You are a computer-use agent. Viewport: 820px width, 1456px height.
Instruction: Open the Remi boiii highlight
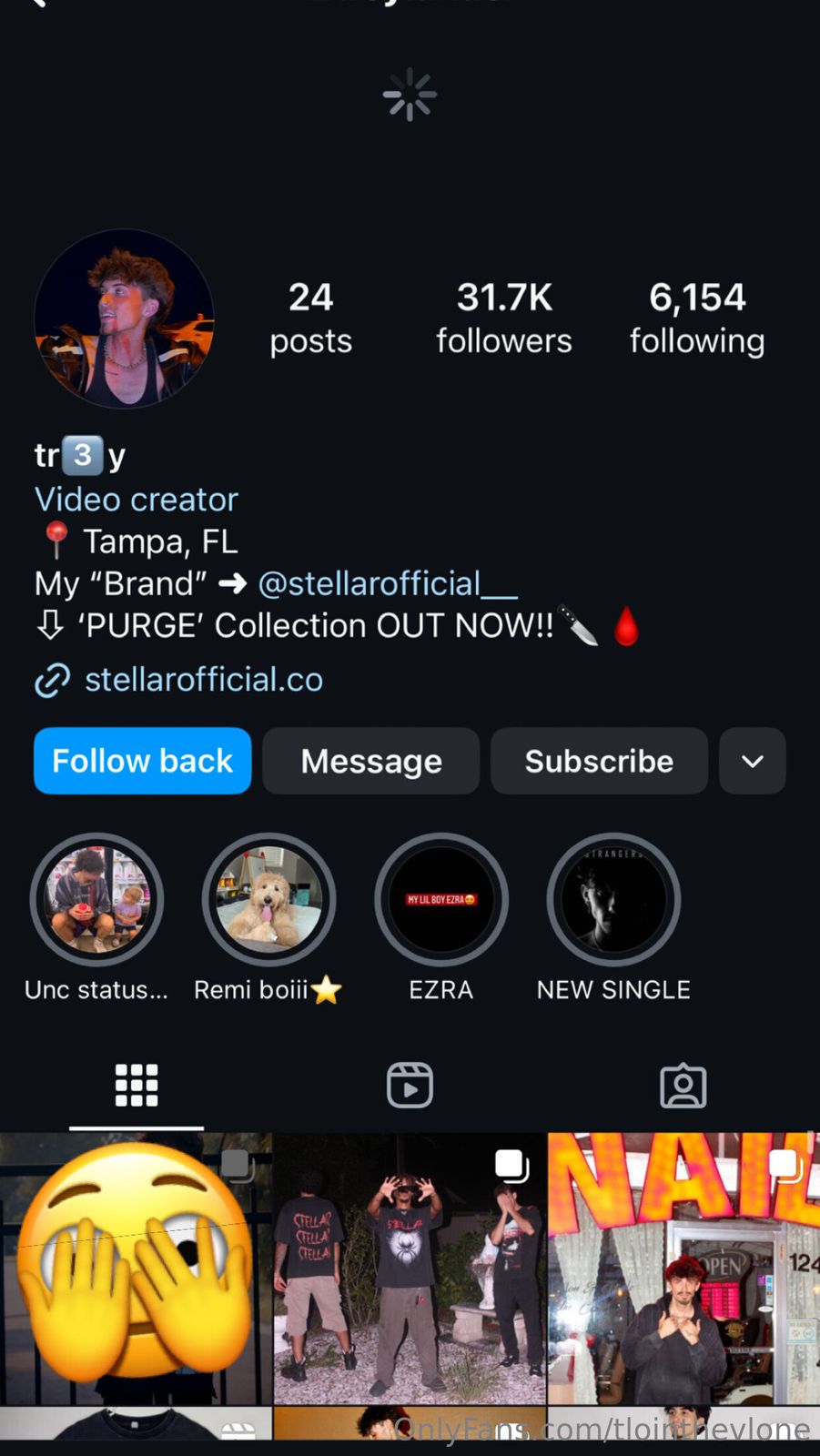(268, 900)
